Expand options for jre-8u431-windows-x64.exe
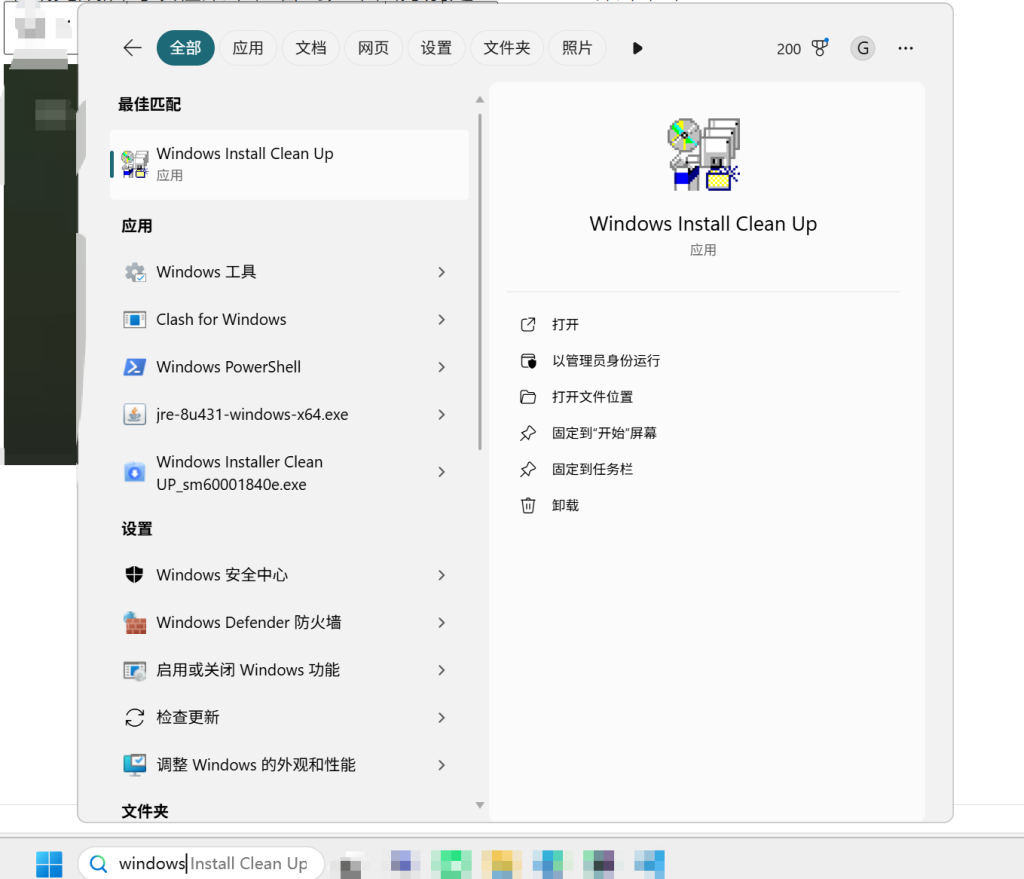The width and height of the screenshot is (1024, 879). [x=441, y=415]
